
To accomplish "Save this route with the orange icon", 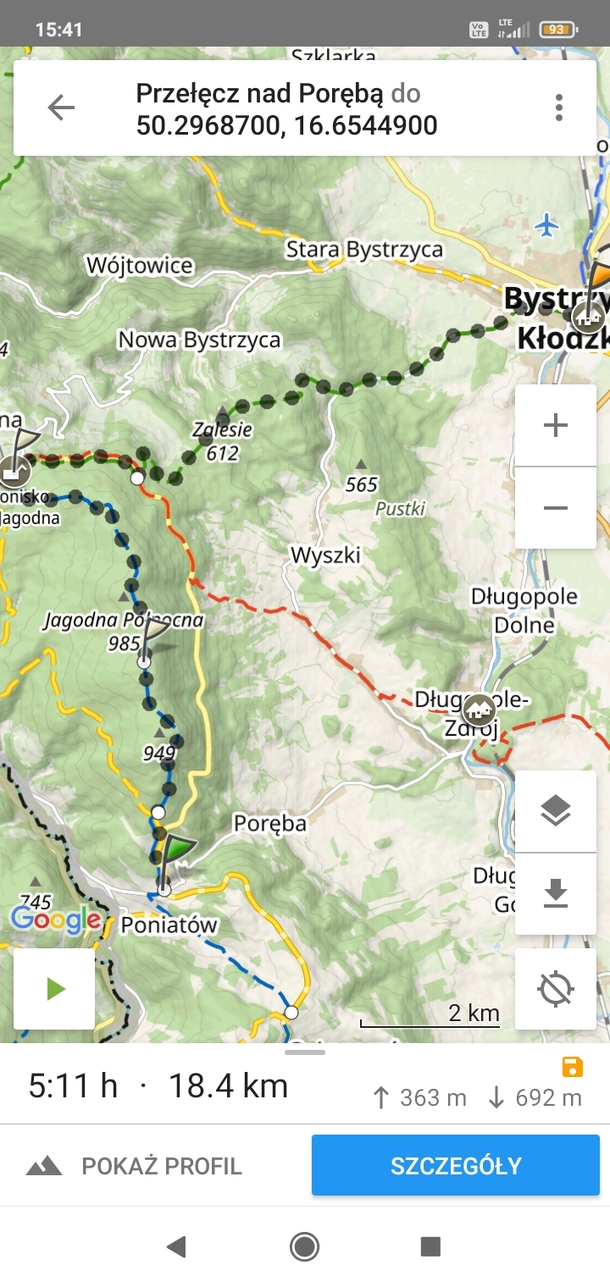I will tap(573, 1066).
